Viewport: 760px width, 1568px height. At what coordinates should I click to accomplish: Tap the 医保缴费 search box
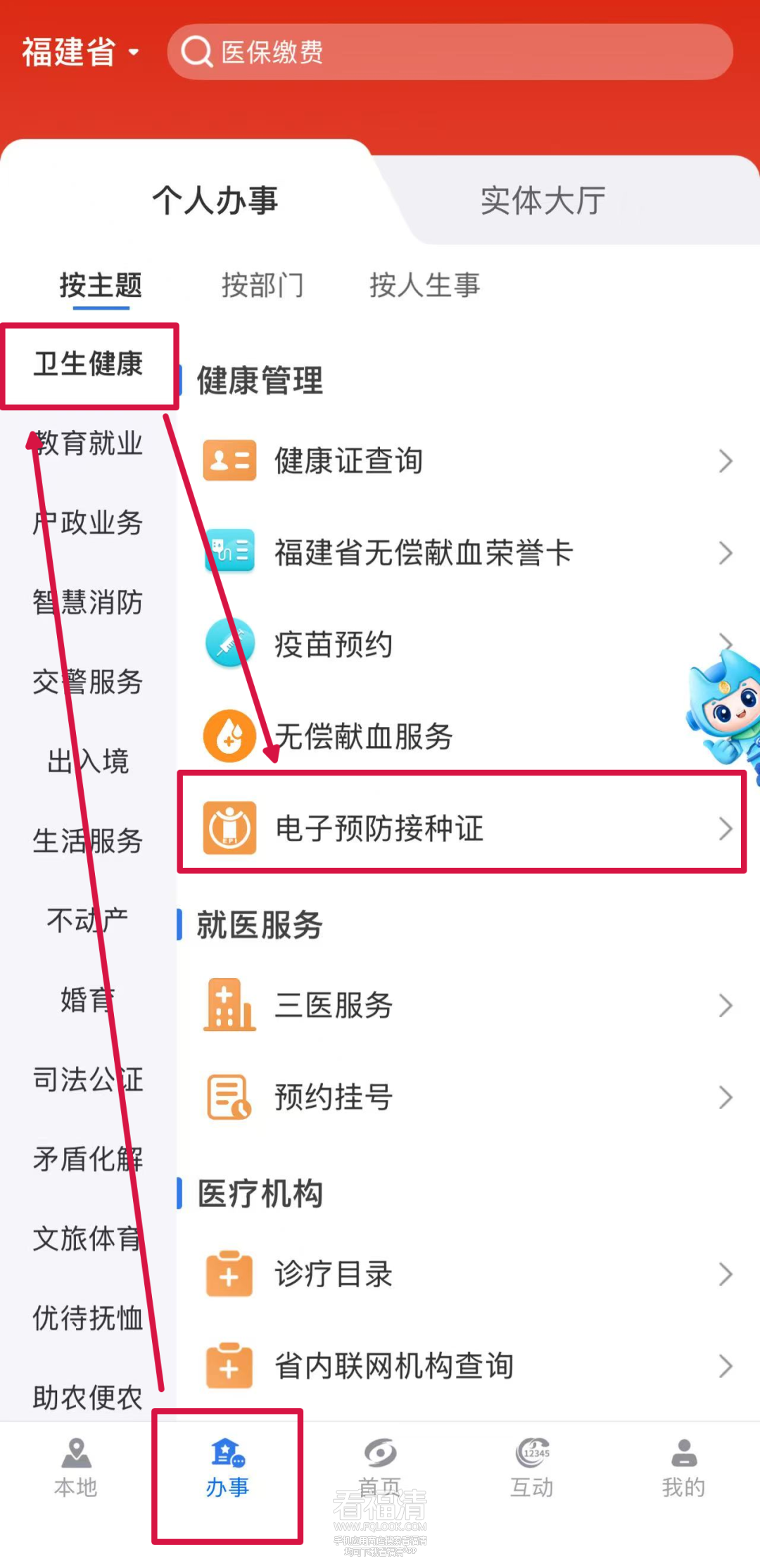450,52
